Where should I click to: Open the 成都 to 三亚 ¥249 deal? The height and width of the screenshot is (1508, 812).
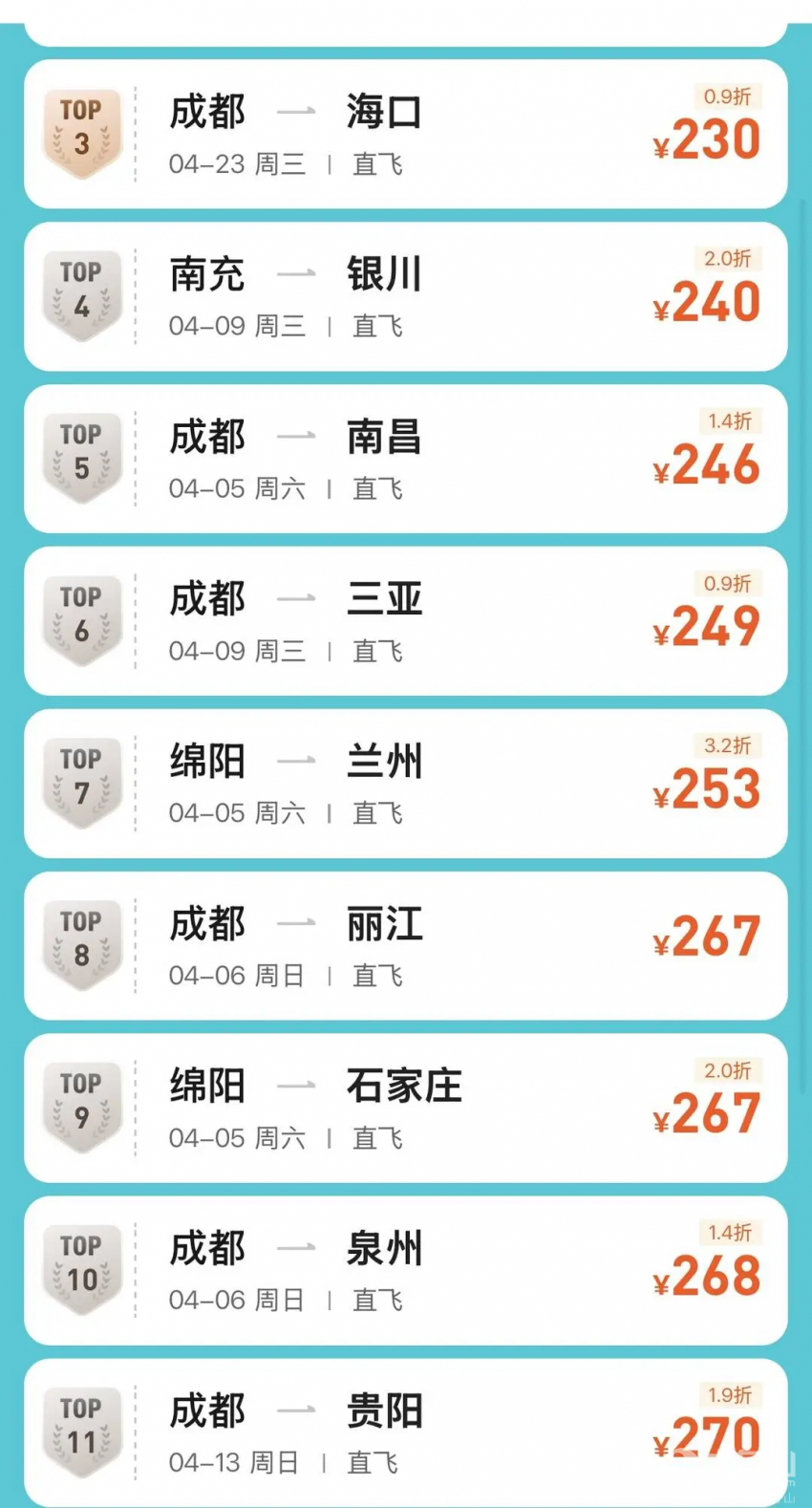tap(406, 621)
